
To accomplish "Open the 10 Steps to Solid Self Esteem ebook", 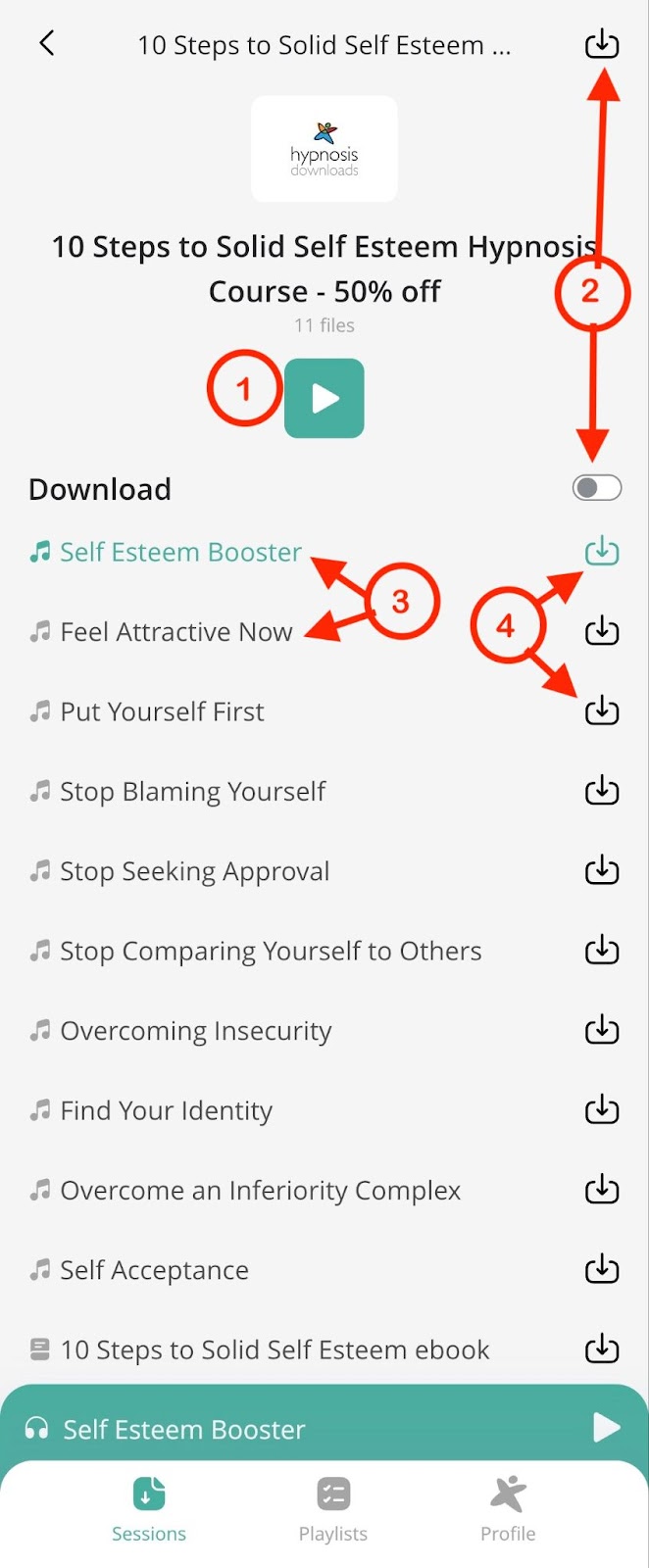I will click(x=275, y=1350).
